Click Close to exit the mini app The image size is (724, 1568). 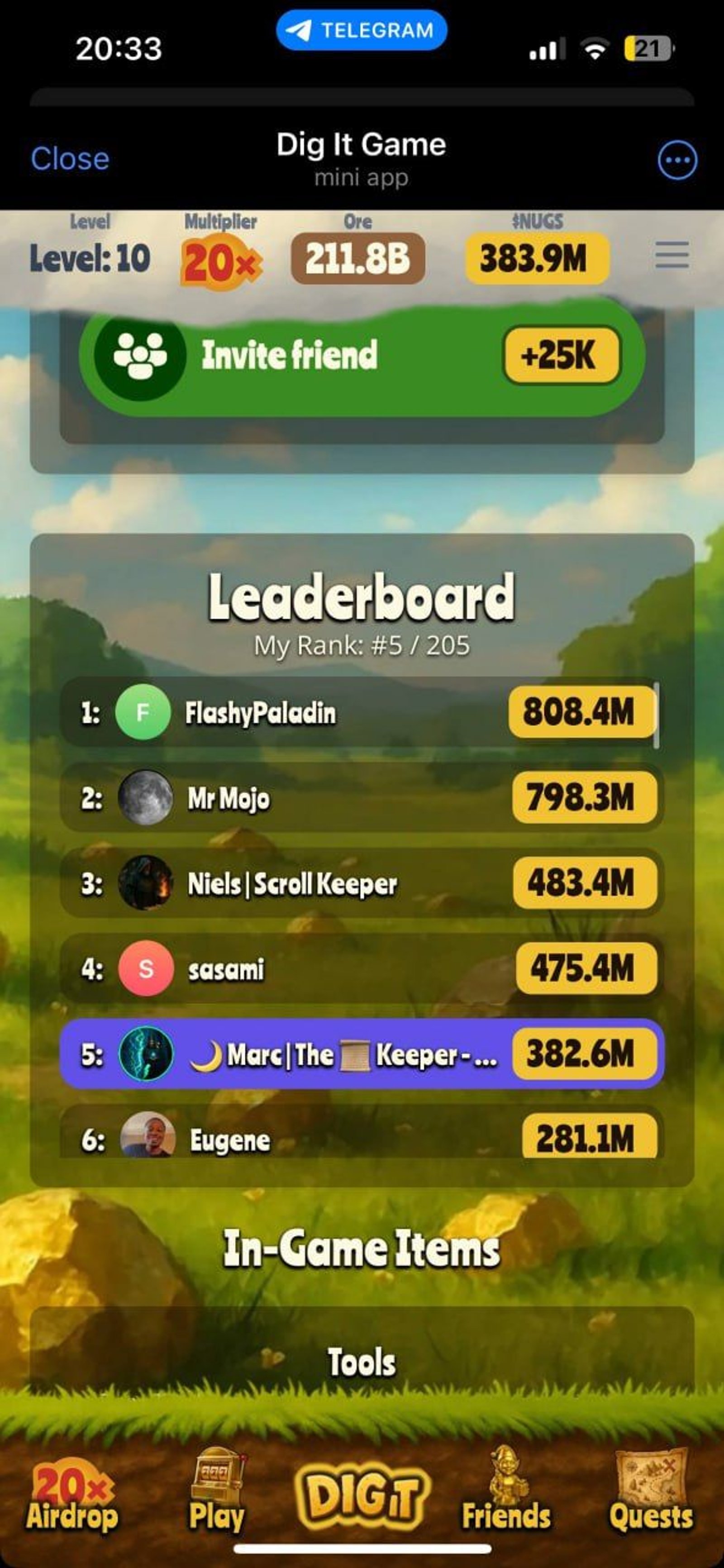[71, 159]
